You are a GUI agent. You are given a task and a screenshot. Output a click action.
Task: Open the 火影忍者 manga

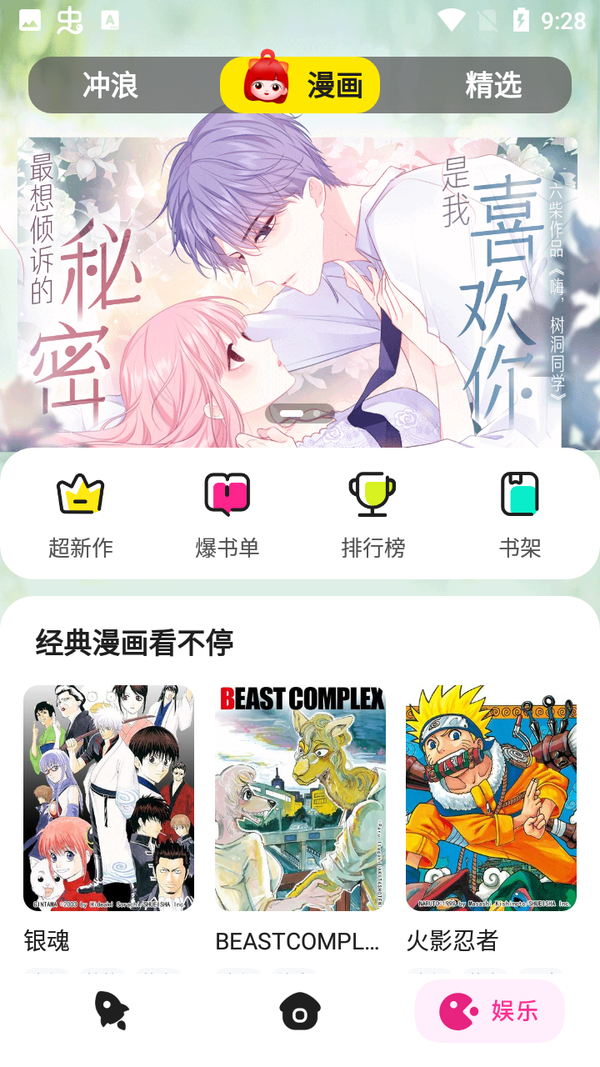491,800
